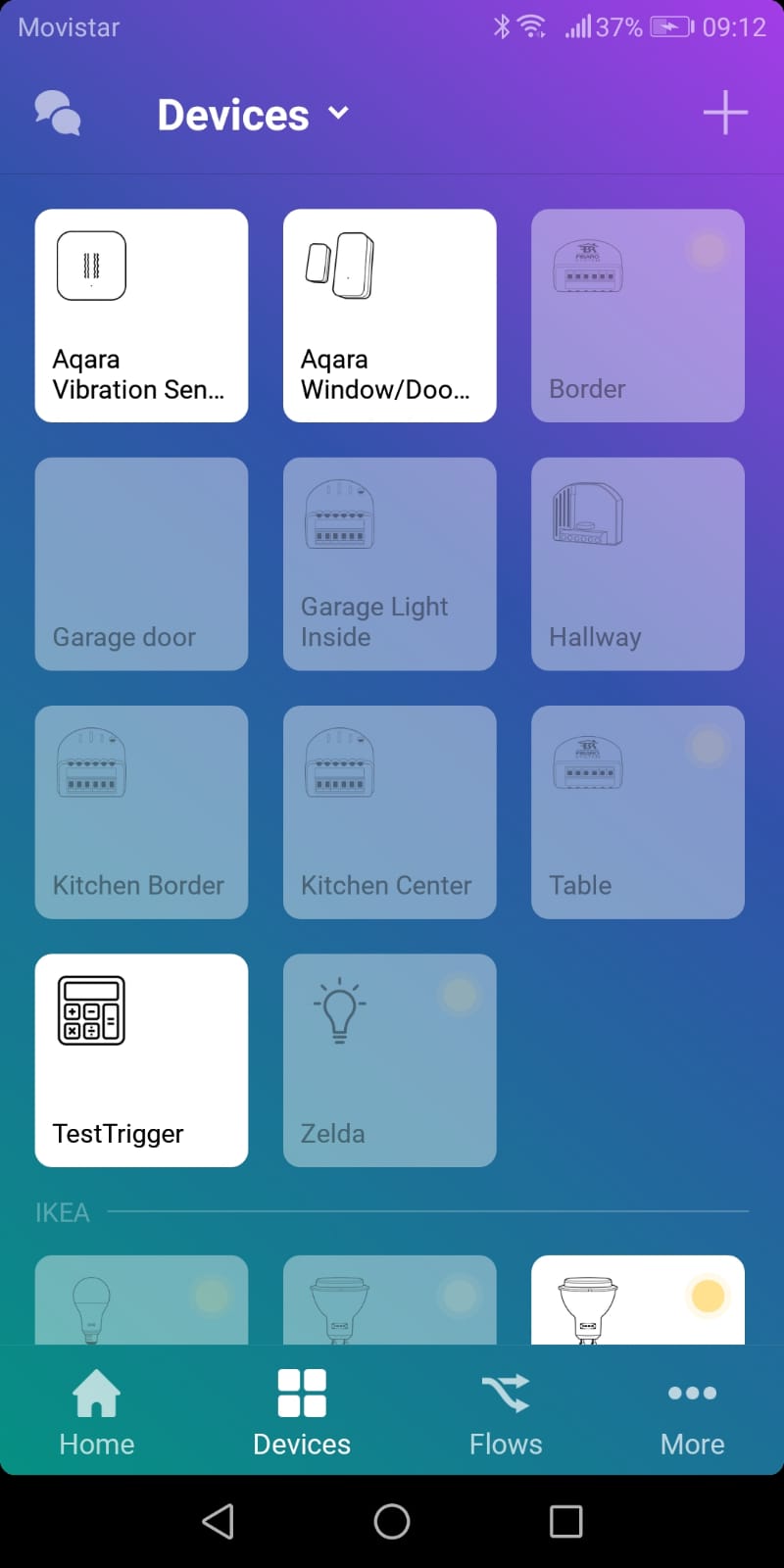This screenshot has width=784, height=1568.
Task: Tap the Table device tile
Action: click(x=637, y=811)
